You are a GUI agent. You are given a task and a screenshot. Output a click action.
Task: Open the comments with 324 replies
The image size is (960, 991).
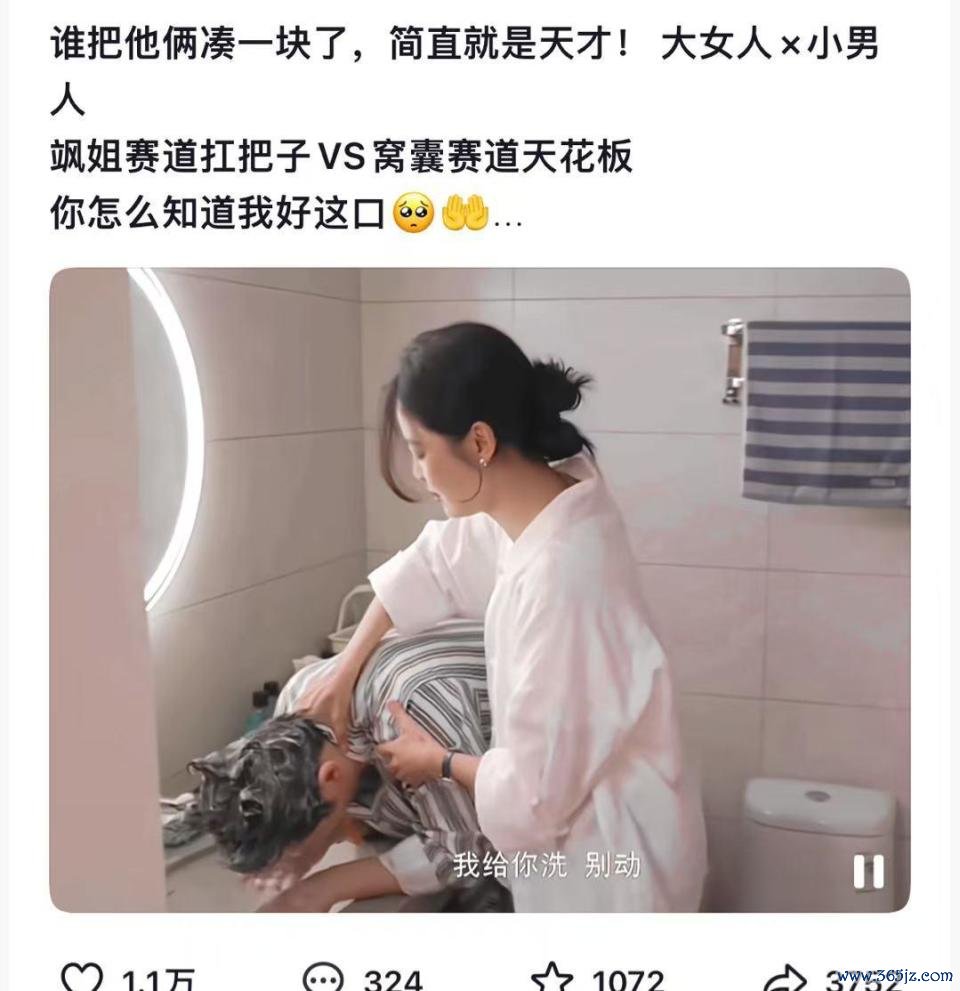[323, 976]
